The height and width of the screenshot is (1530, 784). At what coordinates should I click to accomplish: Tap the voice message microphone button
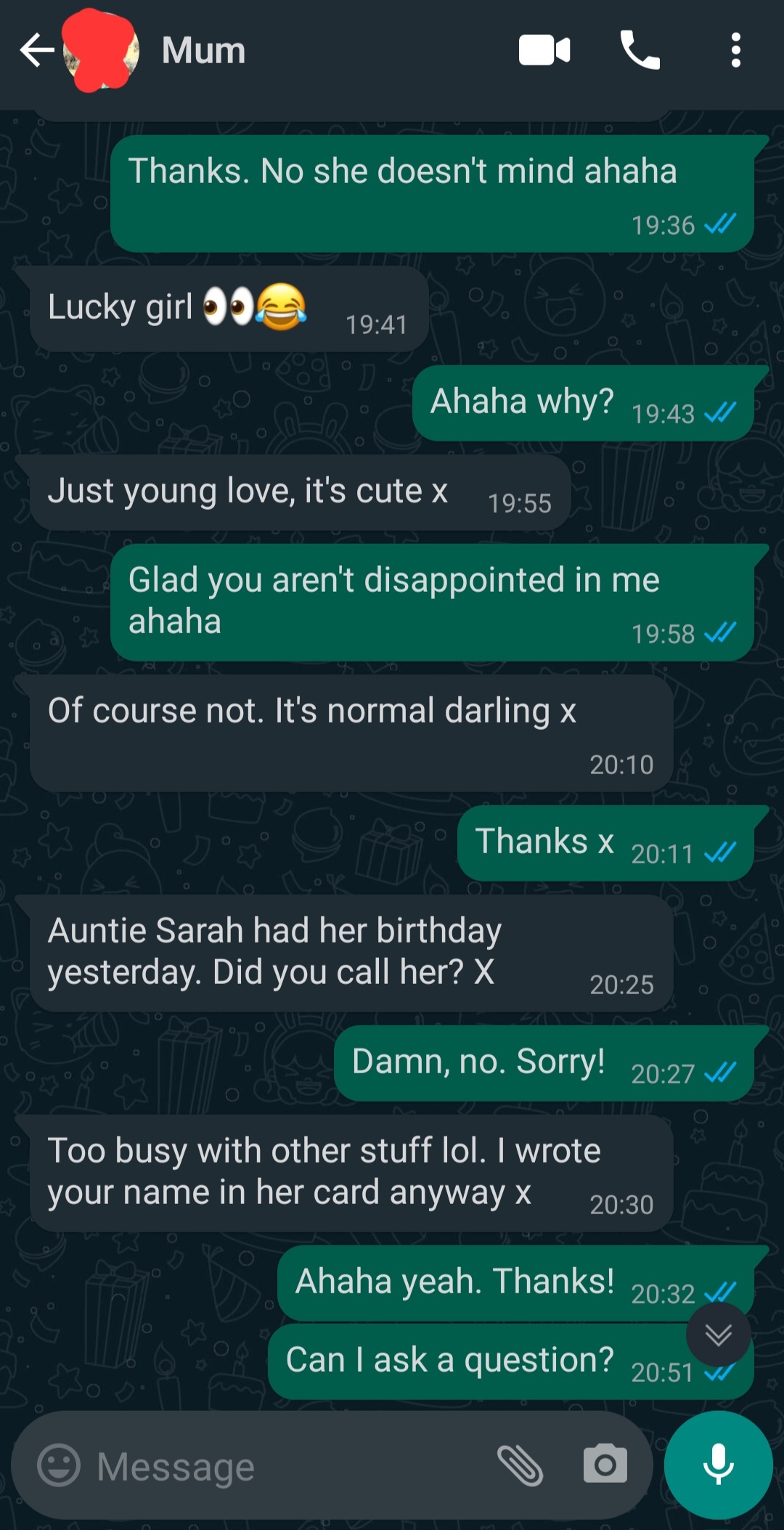click(x=718, y=1464)
